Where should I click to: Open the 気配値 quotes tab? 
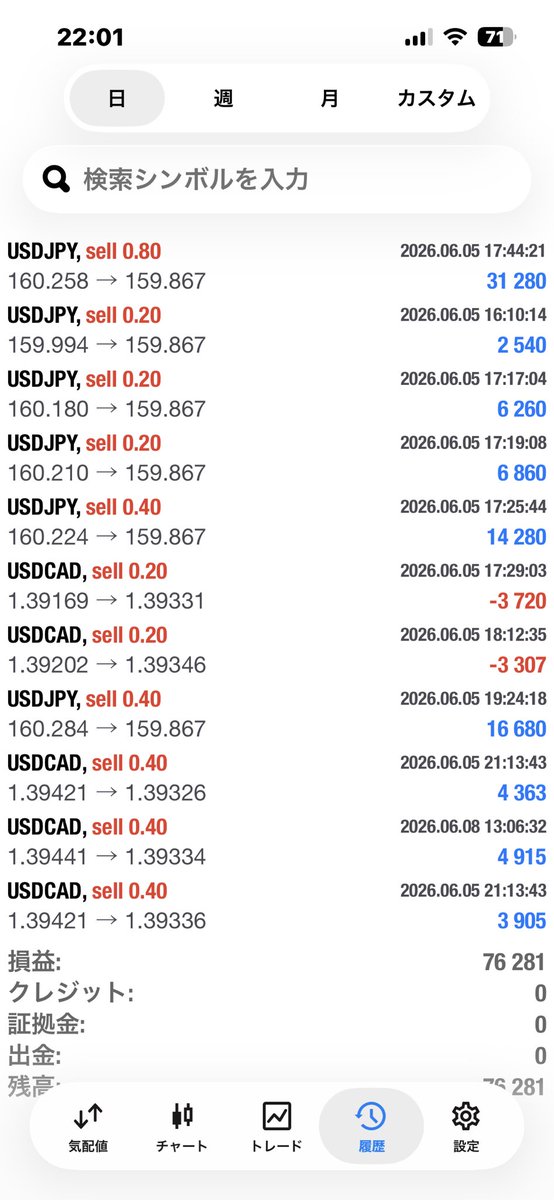tap(88, 1126)
